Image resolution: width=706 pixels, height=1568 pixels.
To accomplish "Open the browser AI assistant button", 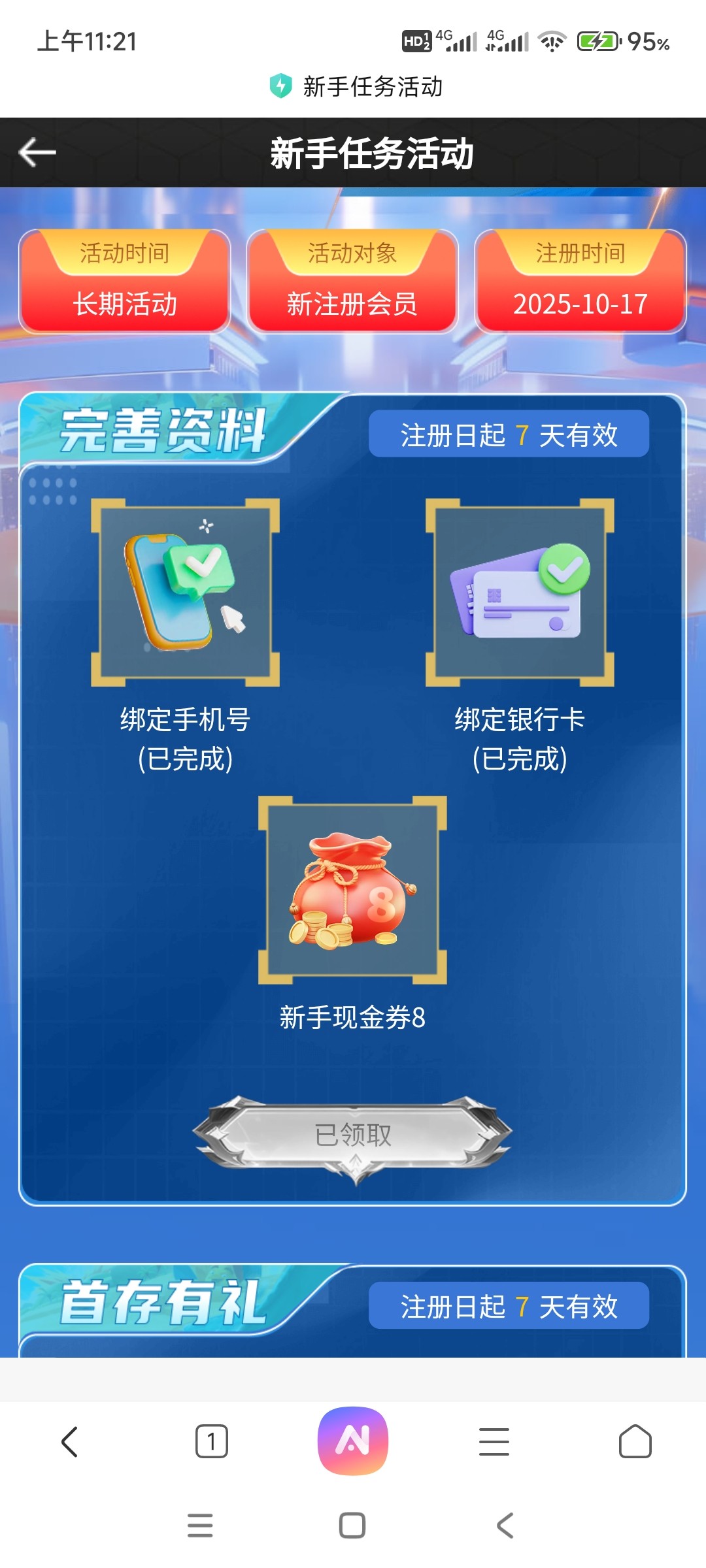I will tap(353, 1441).
